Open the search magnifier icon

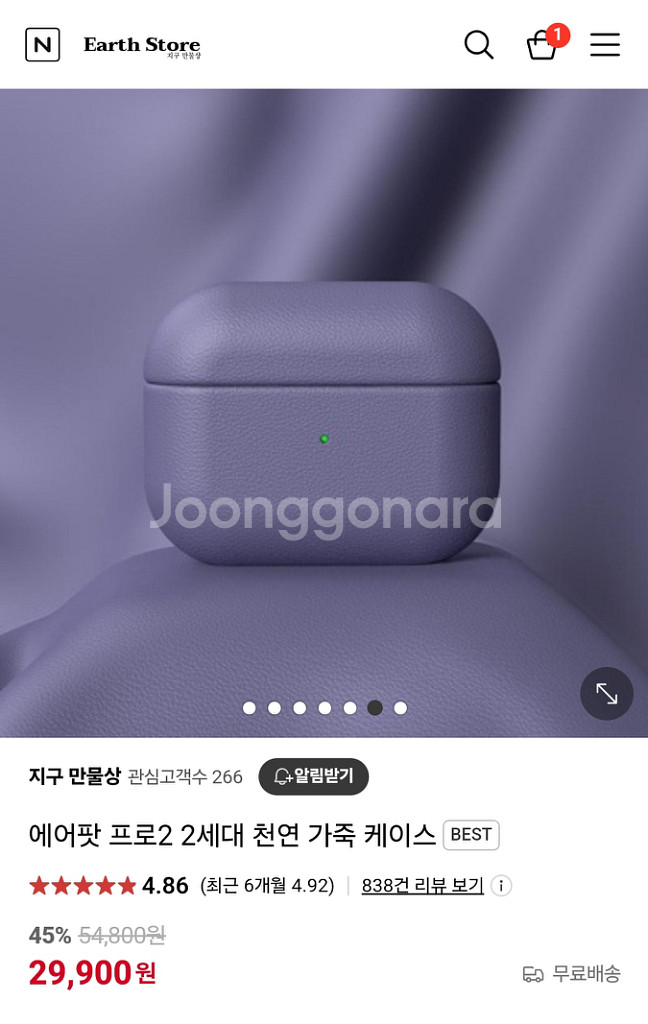[x=478, y=45]
